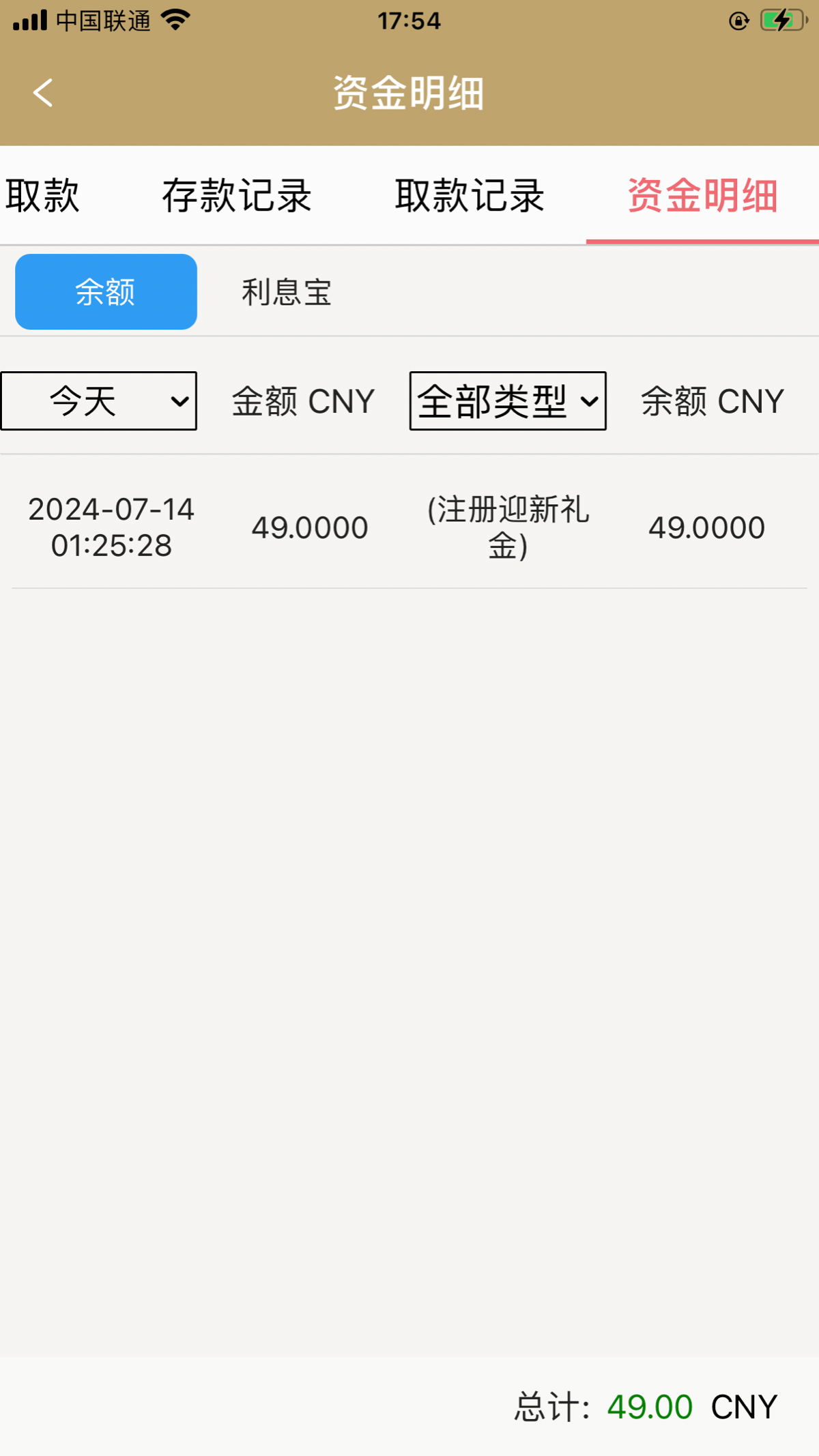Viewport: 819px width, 1456px height.
Task: Open the 存款记录 tab
Action: tap(237, 196)
